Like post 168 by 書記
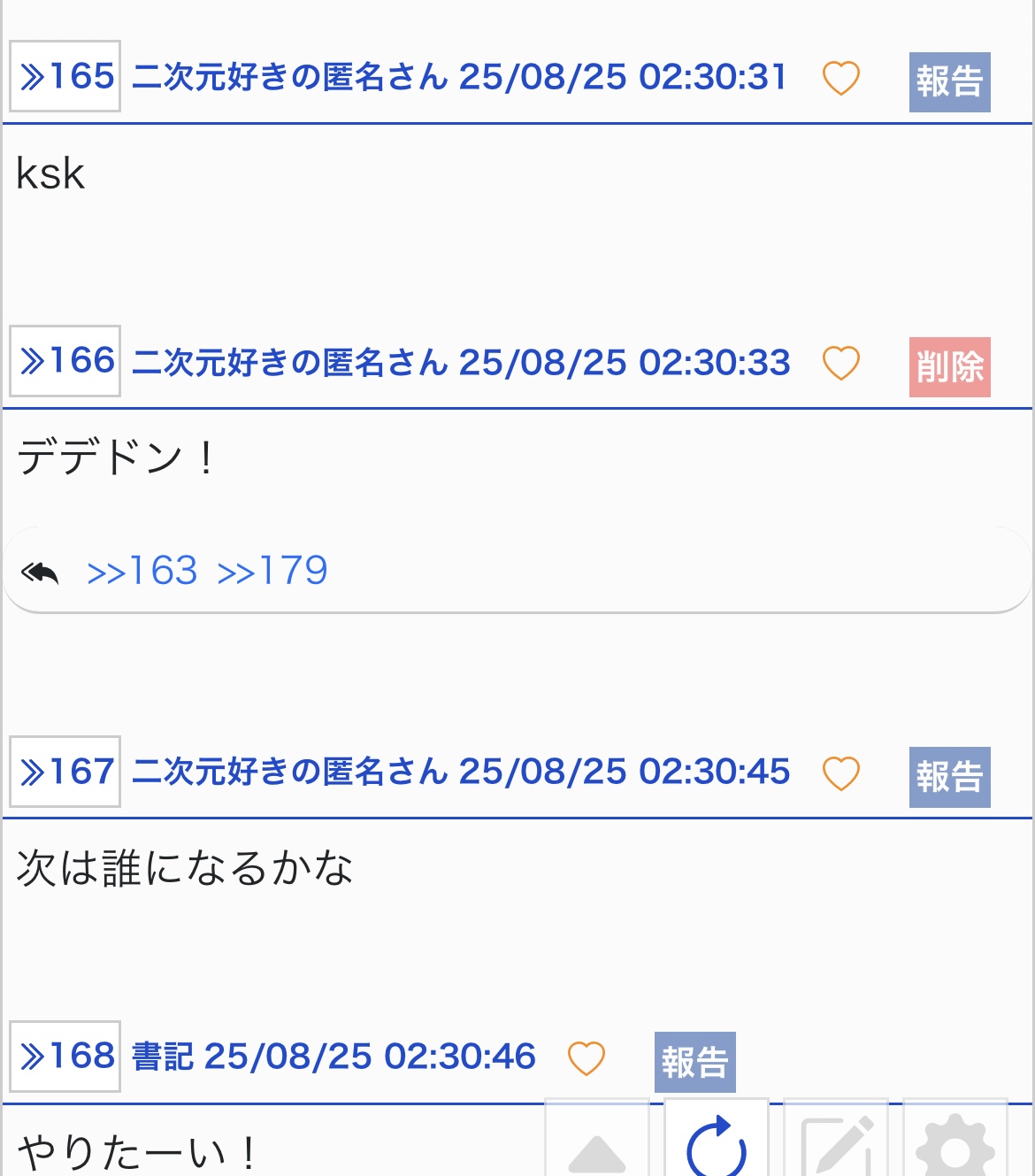The image size is (1035, 1176). pyautogui.click(x=586, y=1058)
